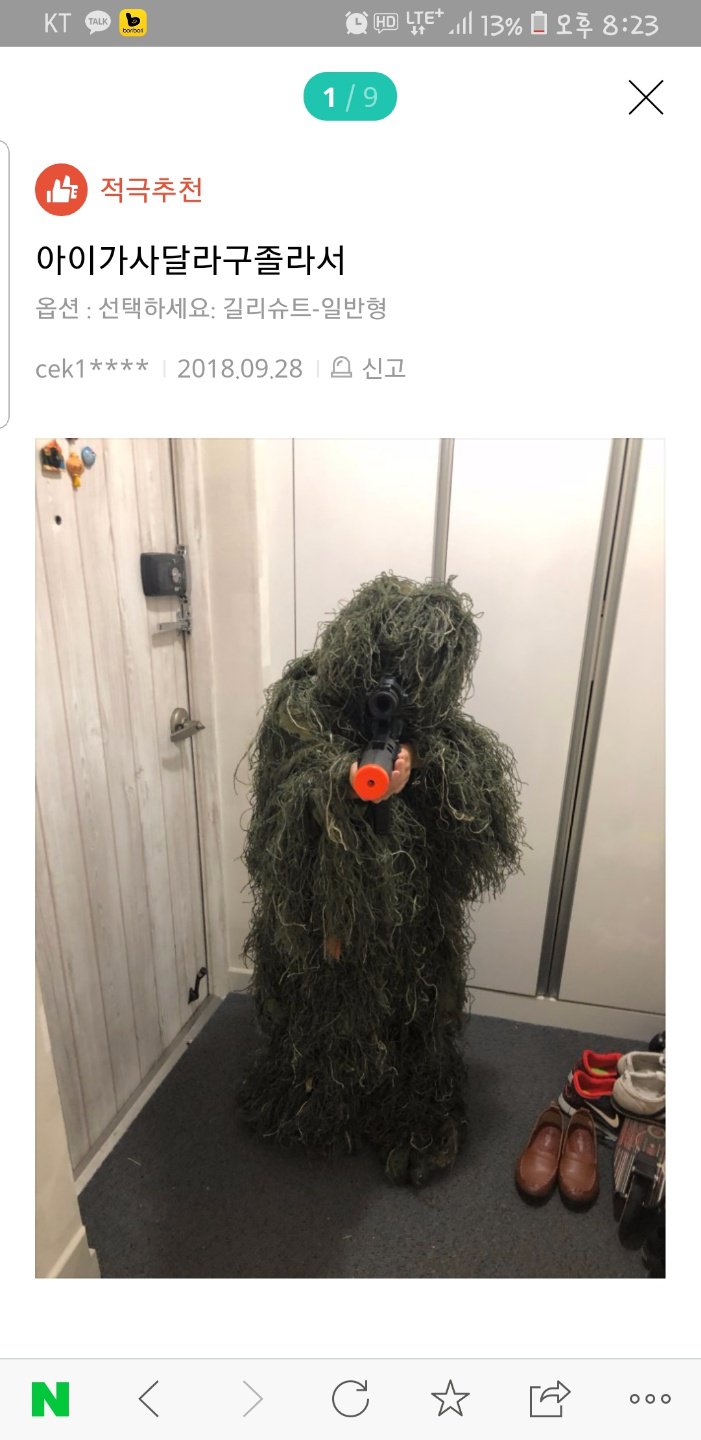The width and height of the screenshot is (701, 1440).
Task: Share this page
Action: pyautogui.click(x=549, y=1398)
